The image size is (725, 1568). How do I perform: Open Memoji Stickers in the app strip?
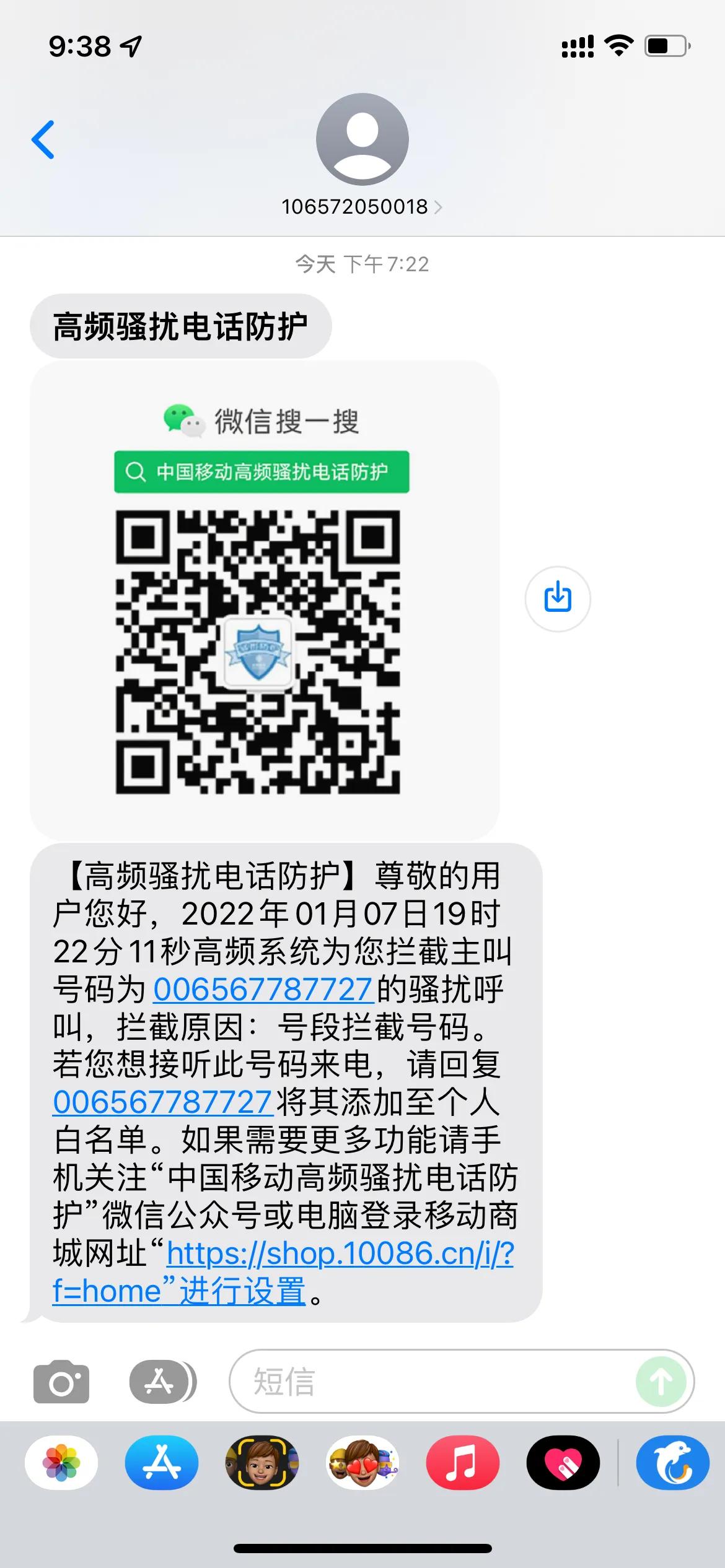[x=362, y=1463]
